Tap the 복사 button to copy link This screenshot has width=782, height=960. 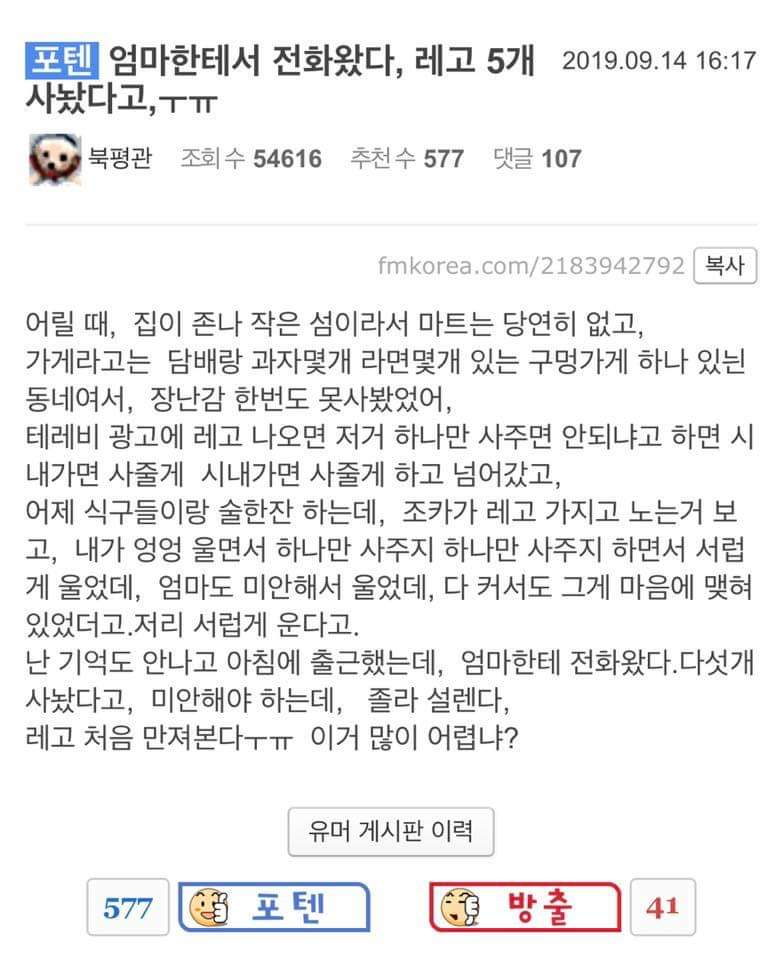click(724, 266)
